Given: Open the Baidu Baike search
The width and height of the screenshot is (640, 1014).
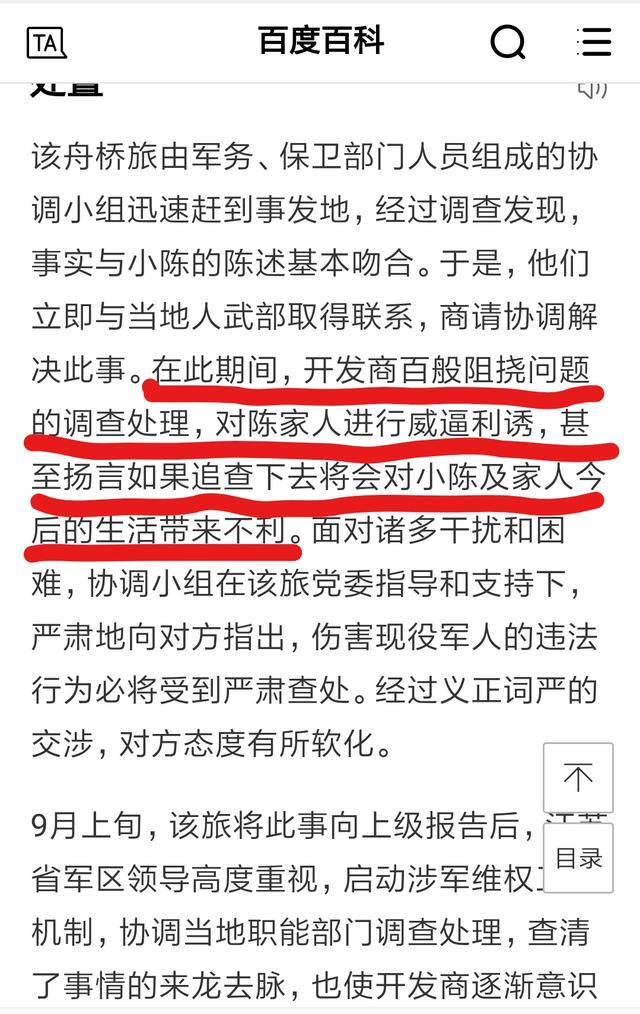Looking at the screenshot, I should pyautogui.click(x=507, y=42).
